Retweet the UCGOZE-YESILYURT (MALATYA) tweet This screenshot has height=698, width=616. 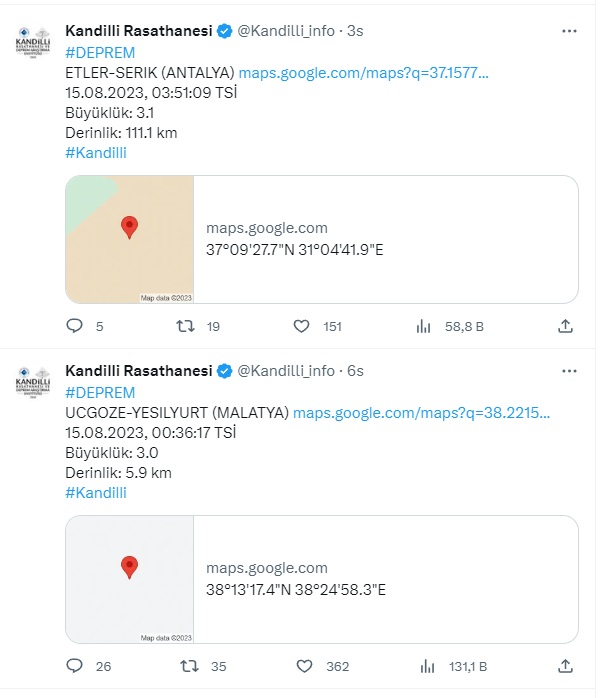point(185,666)
